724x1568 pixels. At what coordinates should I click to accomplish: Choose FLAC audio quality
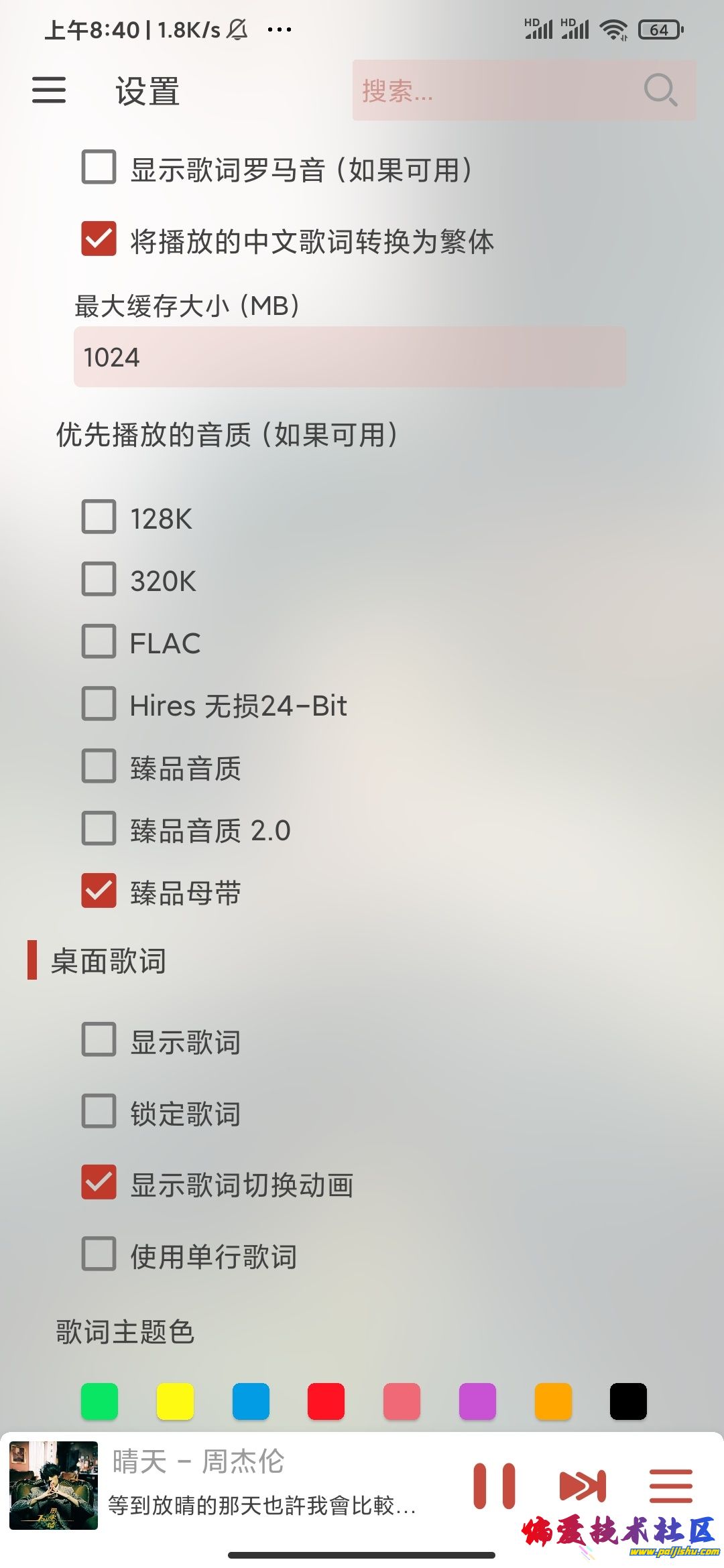pyautogui.click(x=99, y=642)
